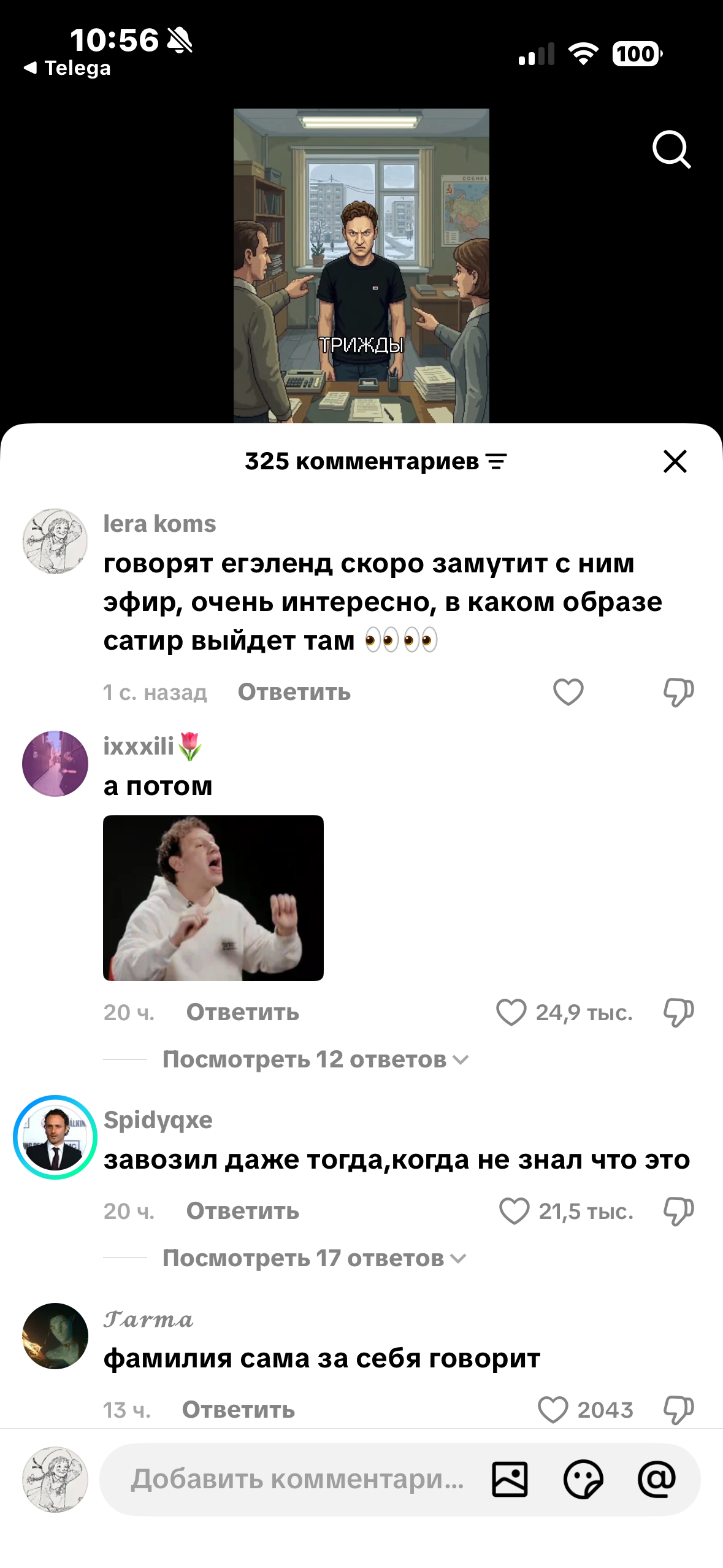The height and width of the screenshot is (1568, 723).
Task: Reply to lera koms' comment
Action: click(294, 692)
